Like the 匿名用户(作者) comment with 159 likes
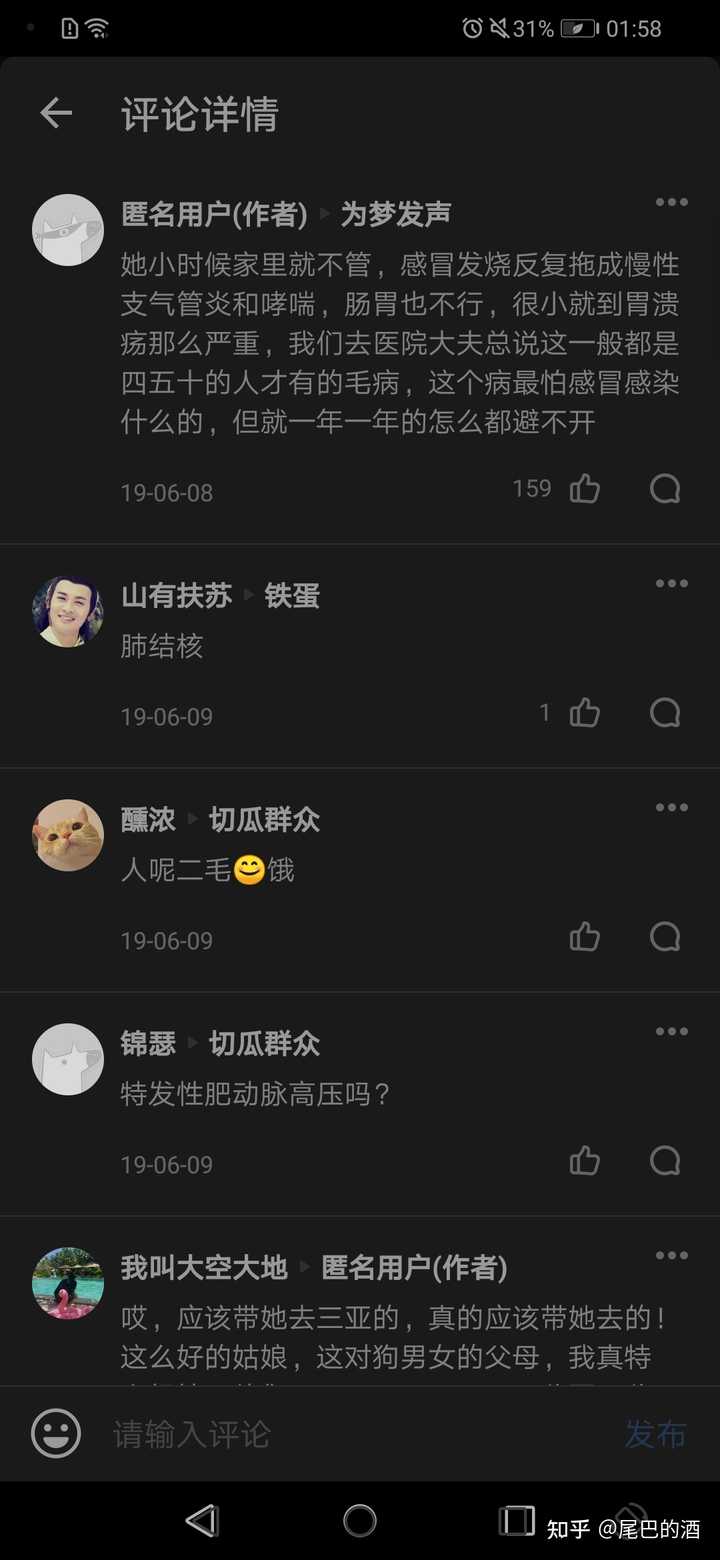This screenshot has width=720, height=1560. click(585, 489)
